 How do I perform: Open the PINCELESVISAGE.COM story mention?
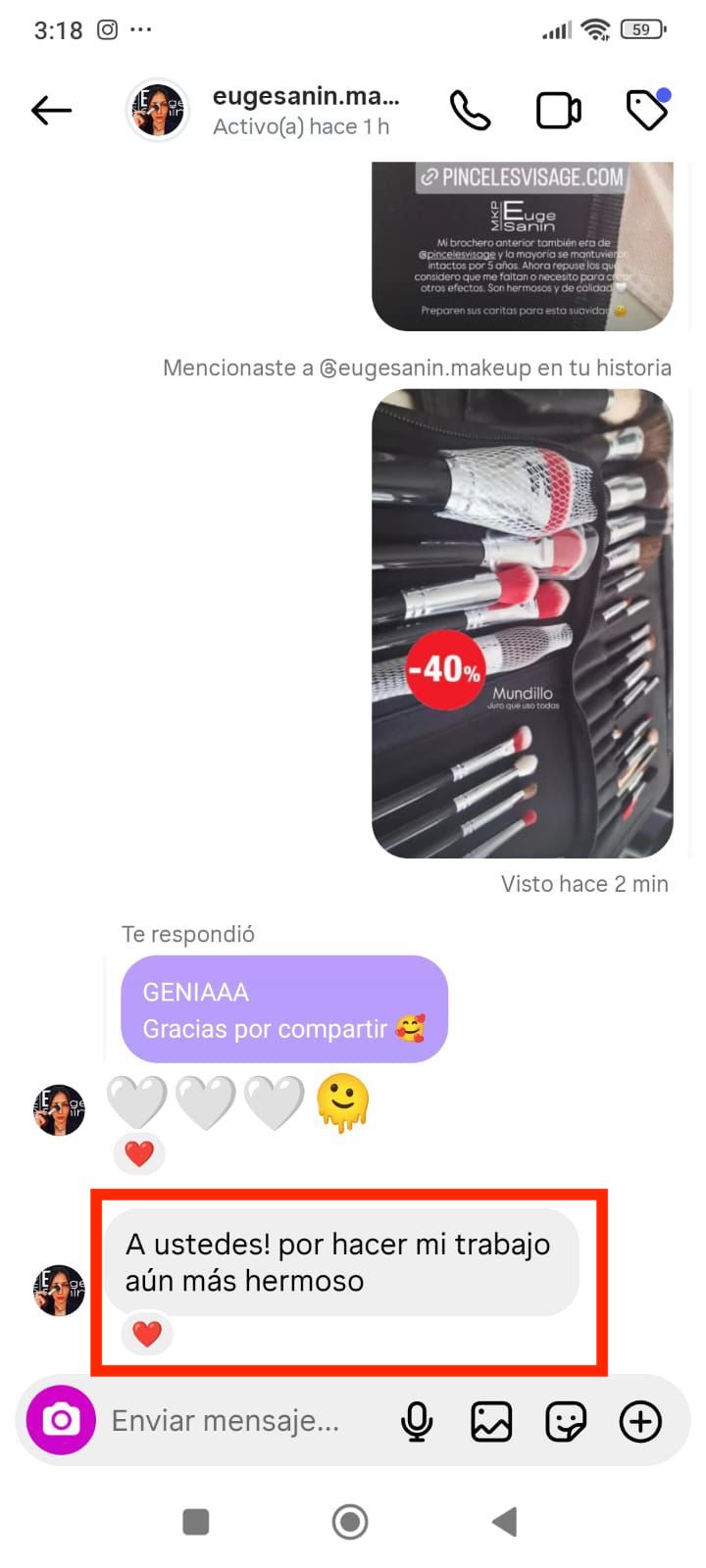tap(523, 246)
